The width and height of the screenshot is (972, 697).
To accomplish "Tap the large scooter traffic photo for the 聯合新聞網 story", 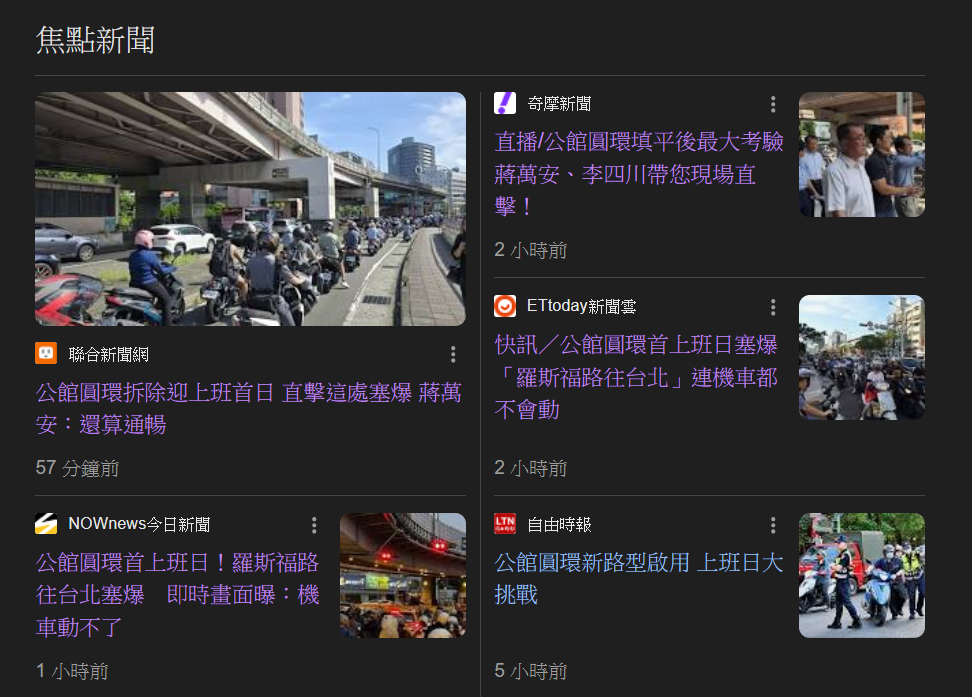I will tap(250, 209).
